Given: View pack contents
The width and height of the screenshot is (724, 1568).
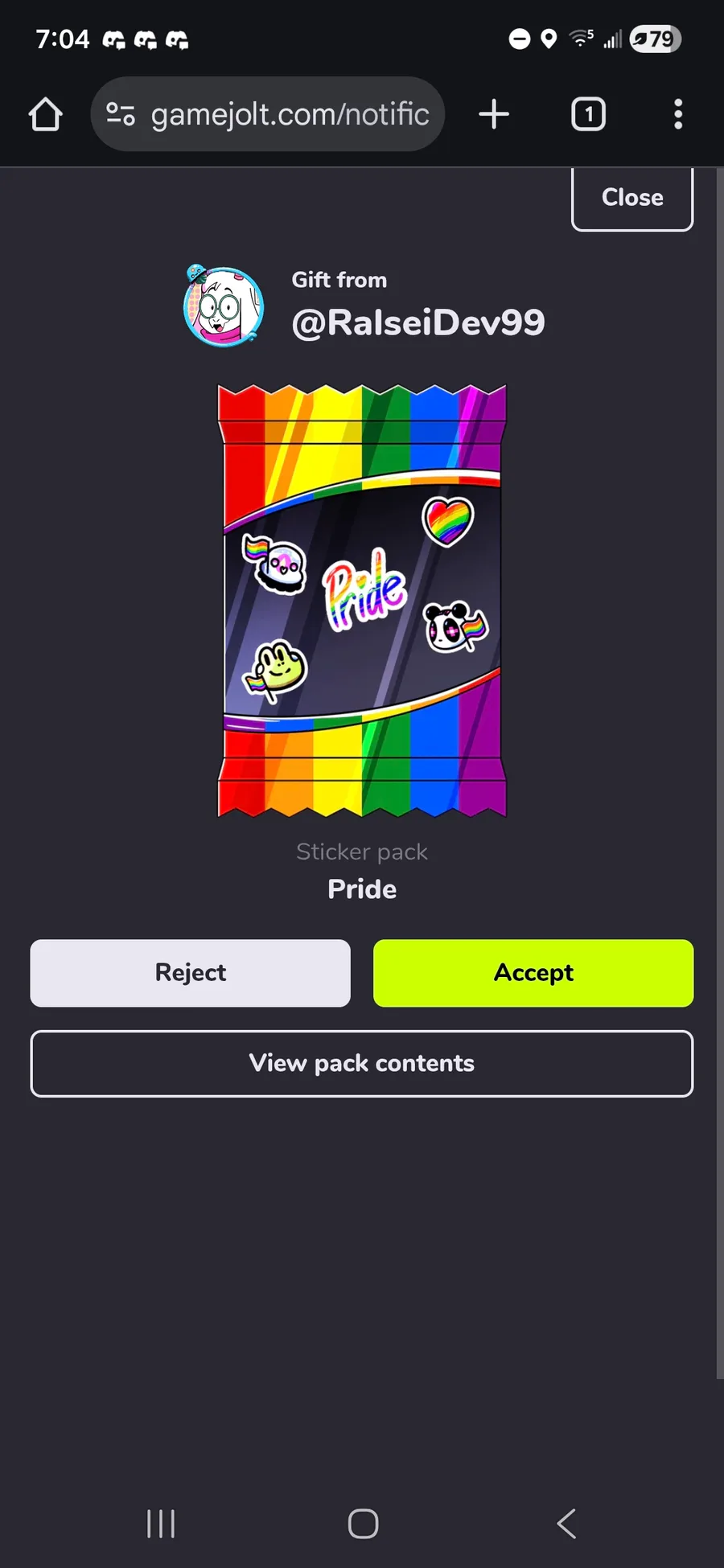Looking at the screenshot, I should click(x=361, y=1064).
